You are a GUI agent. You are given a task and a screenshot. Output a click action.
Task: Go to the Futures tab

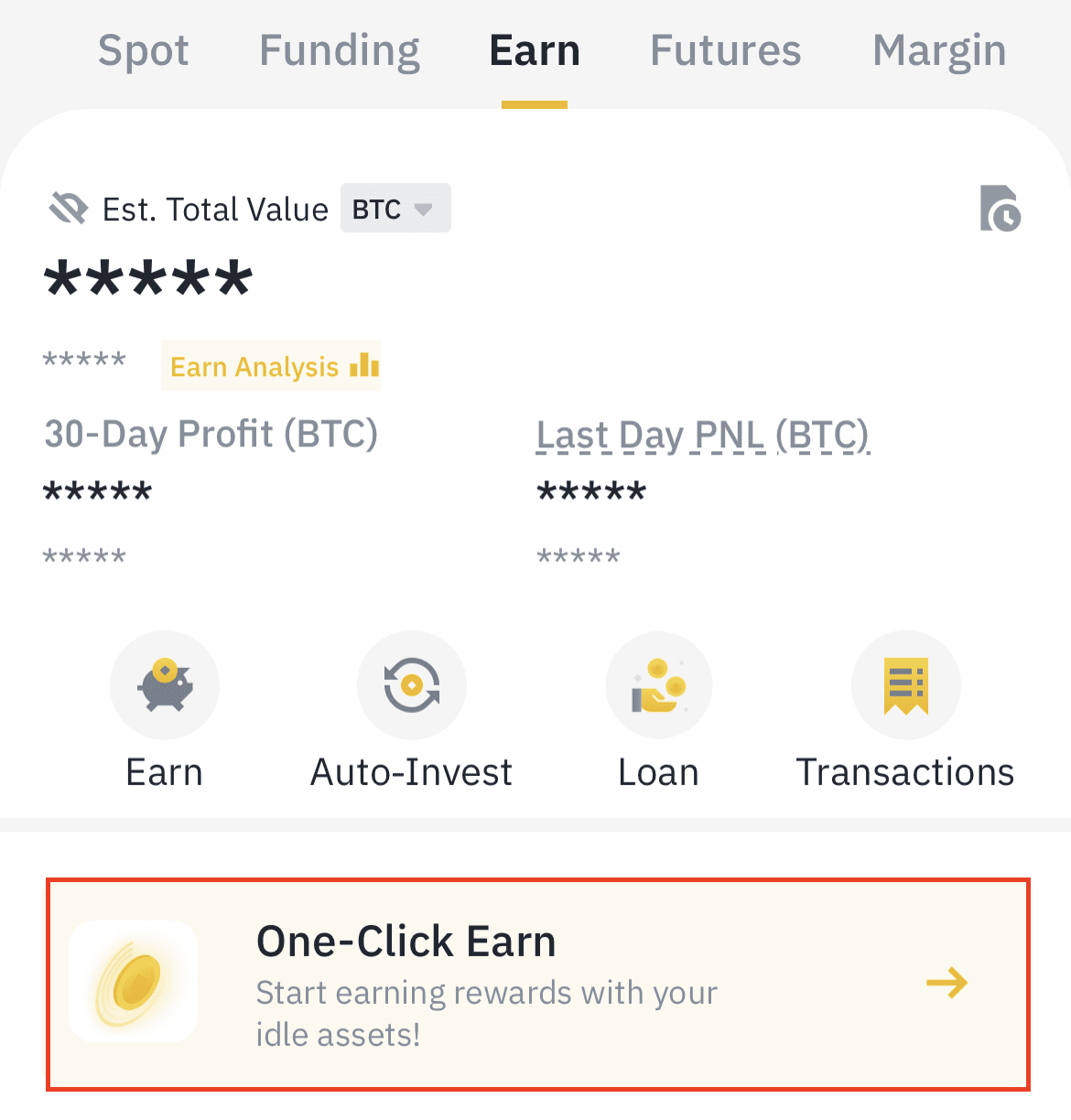[725, 50]
